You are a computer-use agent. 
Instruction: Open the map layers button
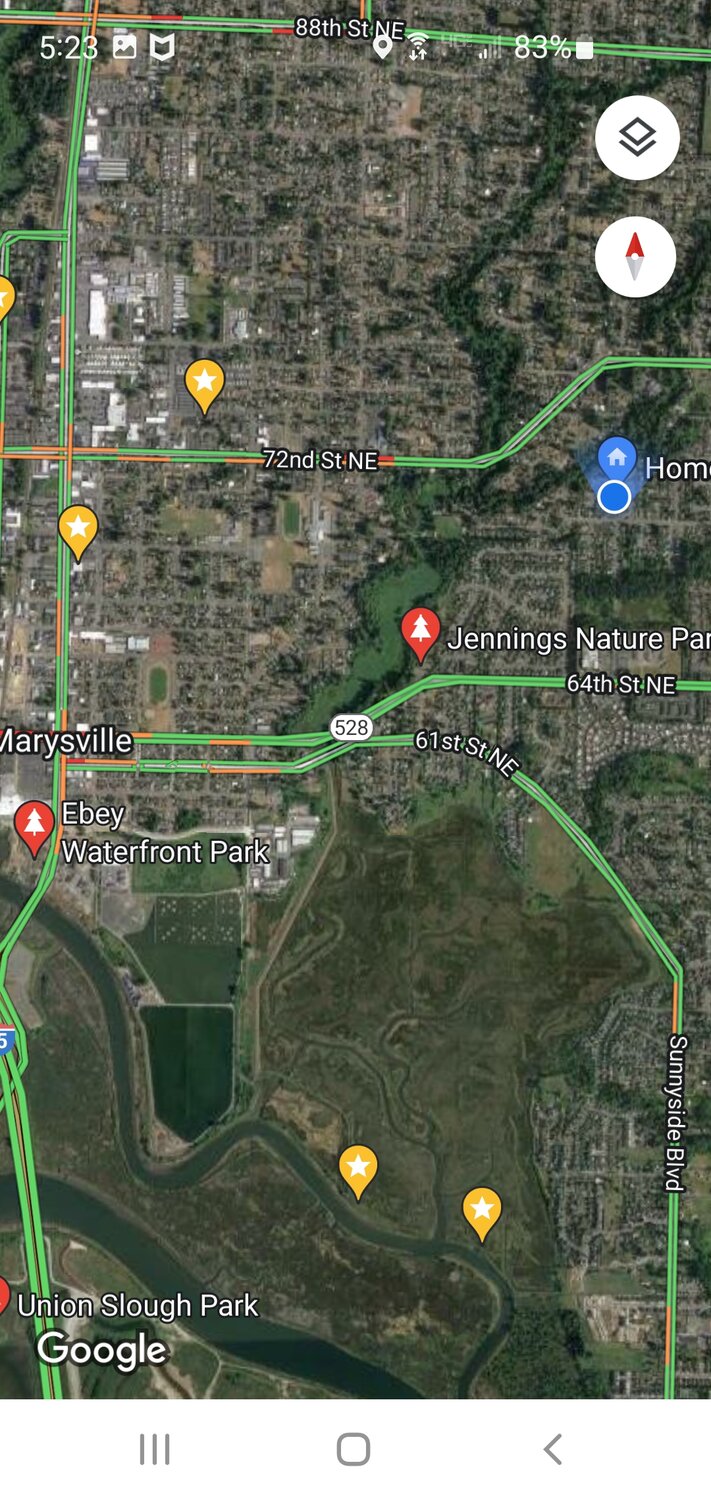coord(637,138)
